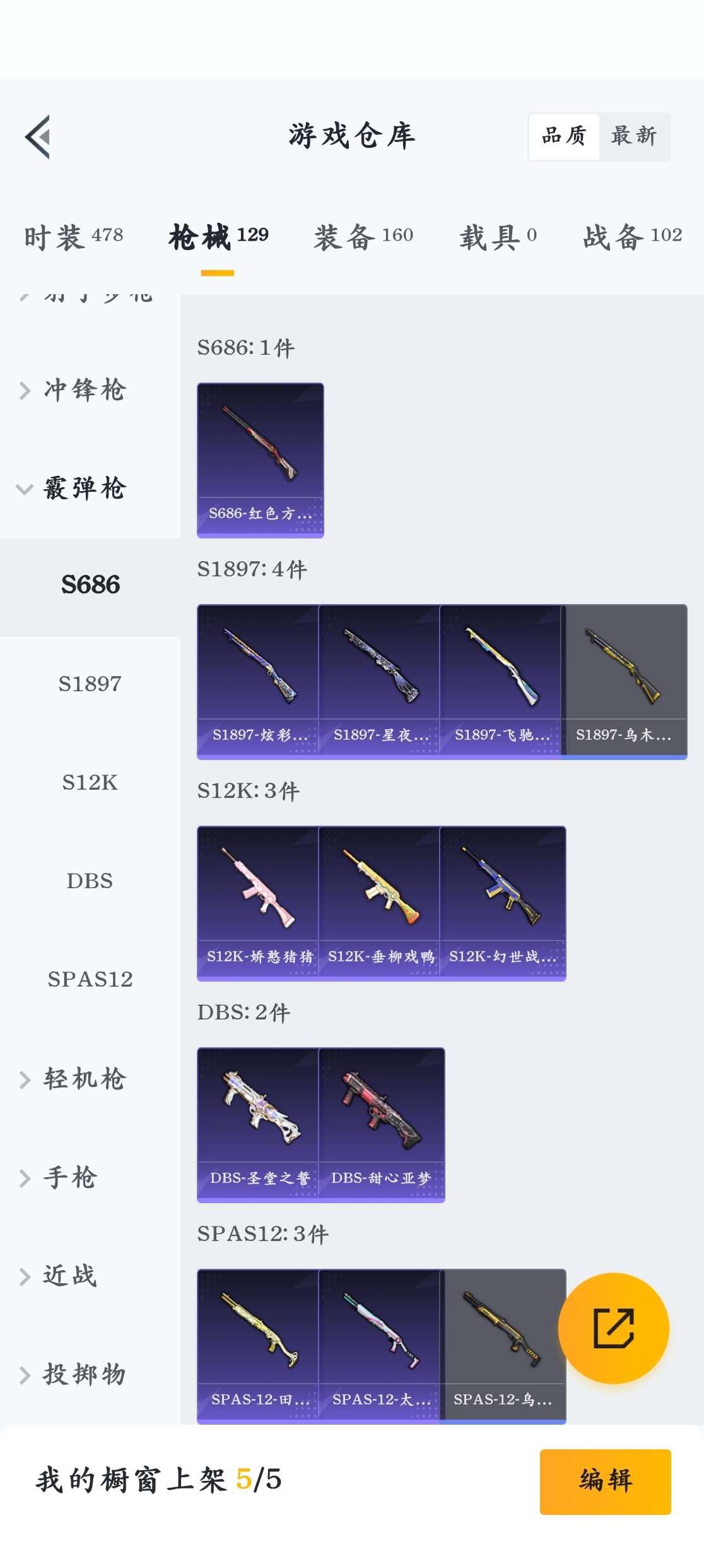Select DBS in the sidebar
This screenshot has height=1568, width=704.
coord(90,881)
